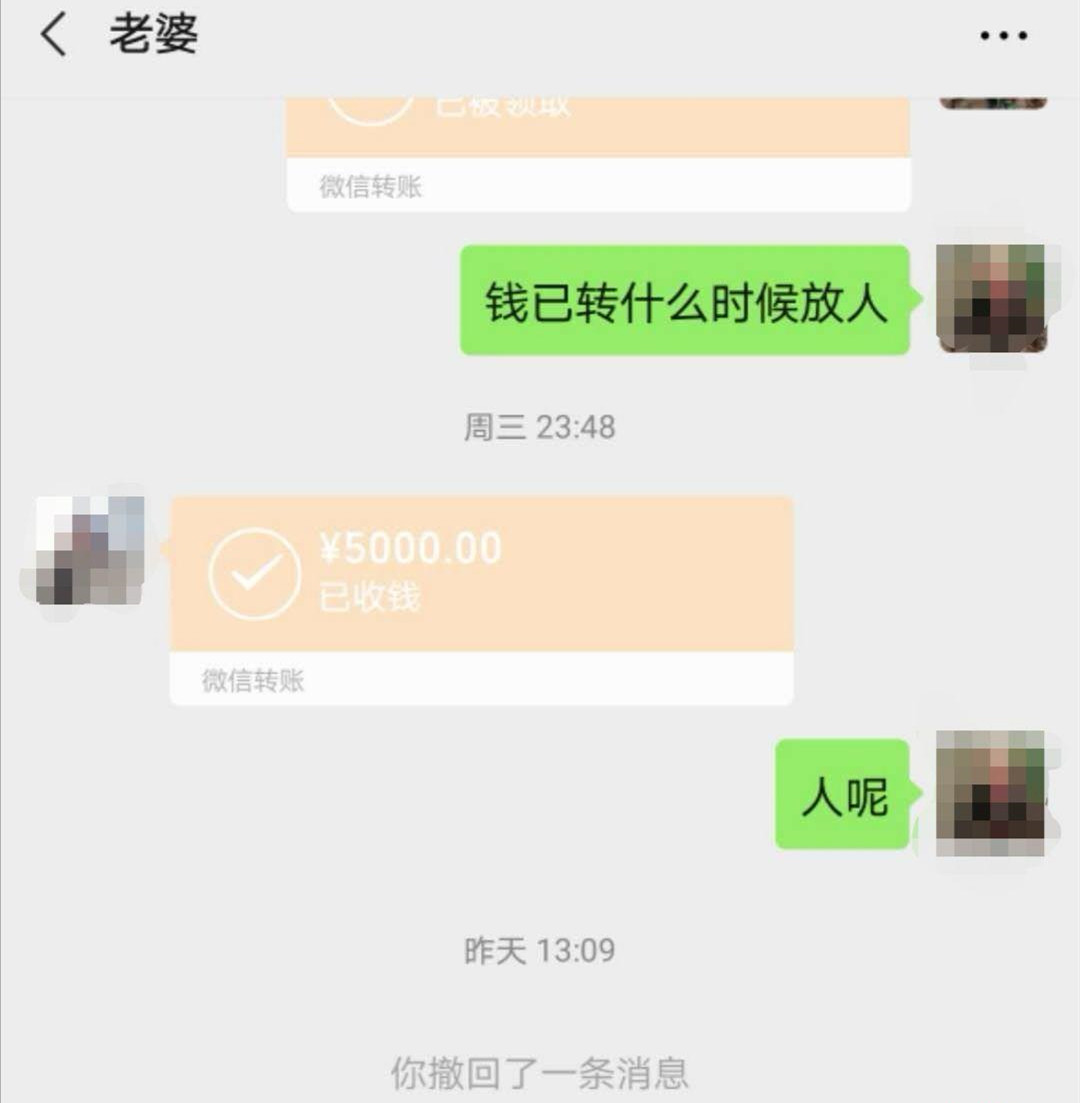Go back from the 老婆 chat
The width and height of the screenshot is (1080, 1103).
point(52,36)
